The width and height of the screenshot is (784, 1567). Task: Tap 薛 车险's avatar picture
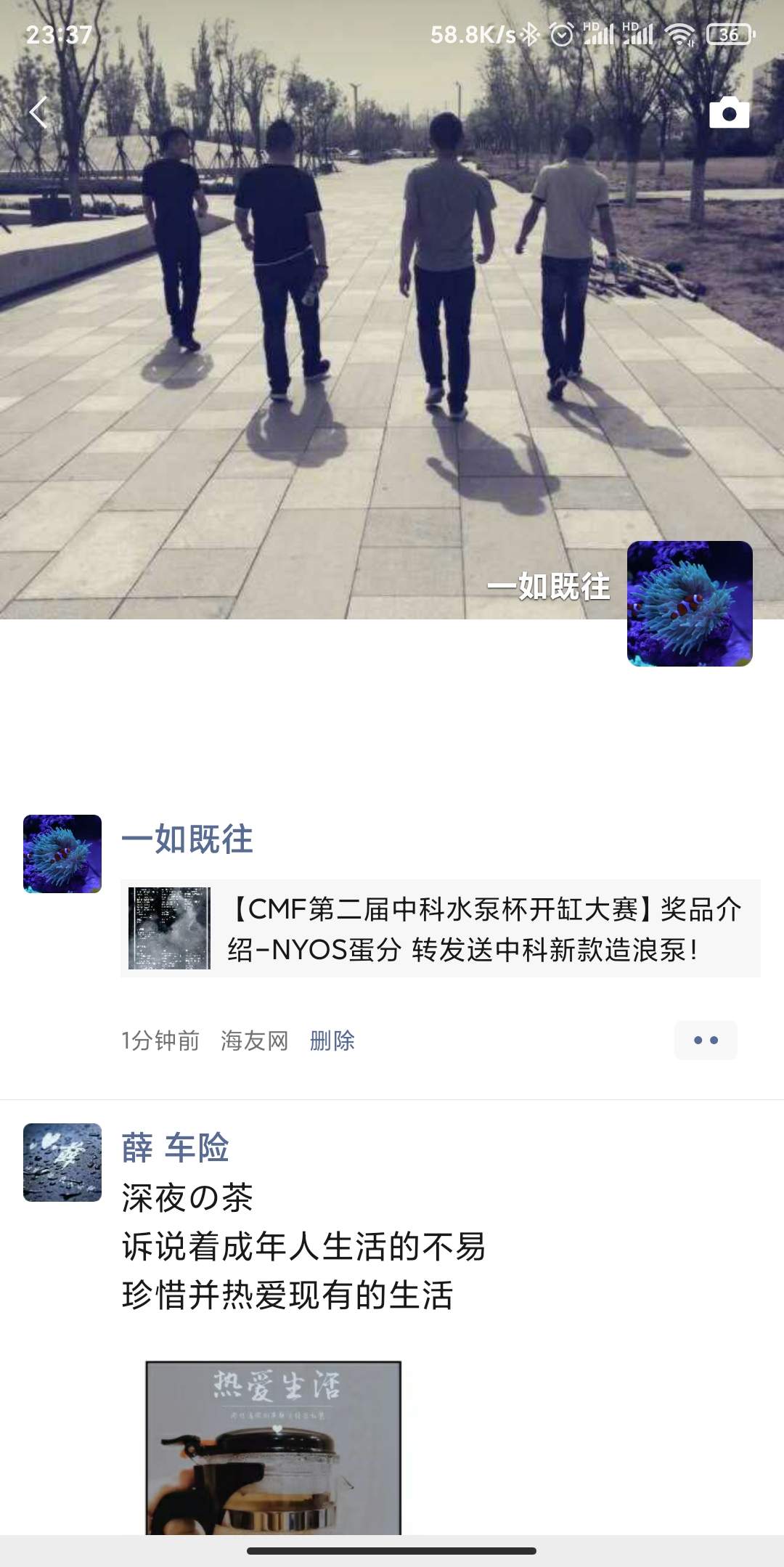click(62, 1162)
